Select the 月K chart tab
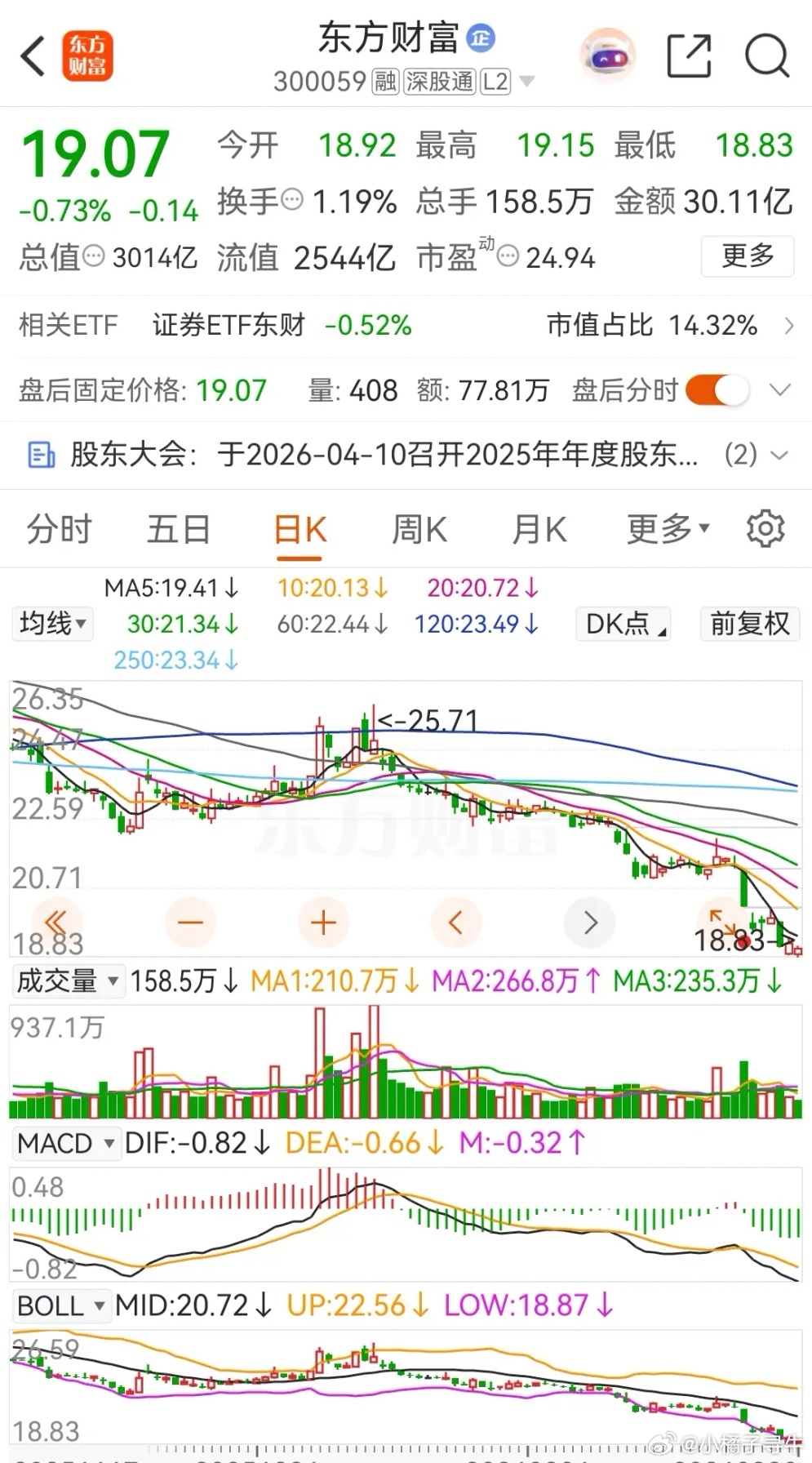This screenshot has width=812, height=1463. pos(539,530)
